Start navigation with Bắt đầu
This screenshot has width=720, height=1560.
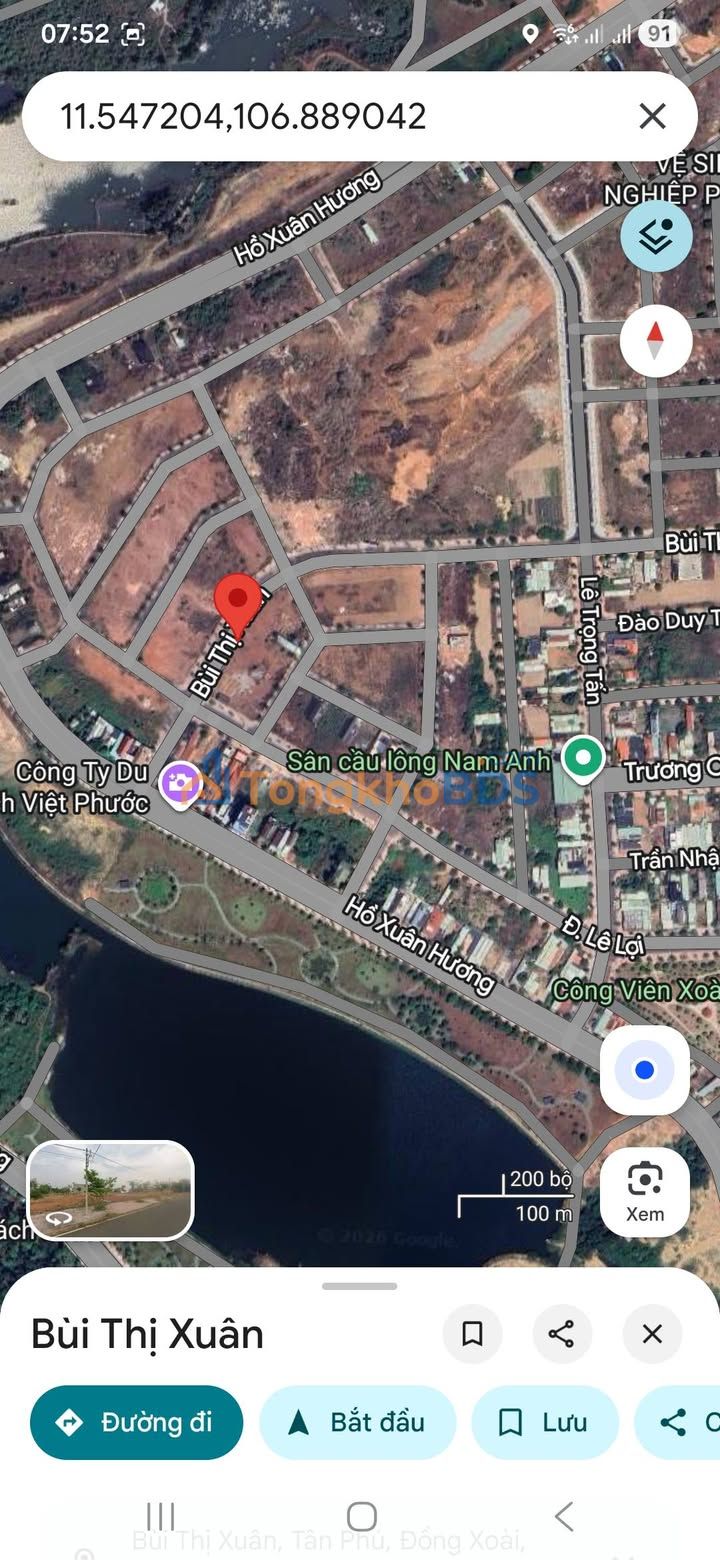click(358, 1422)
